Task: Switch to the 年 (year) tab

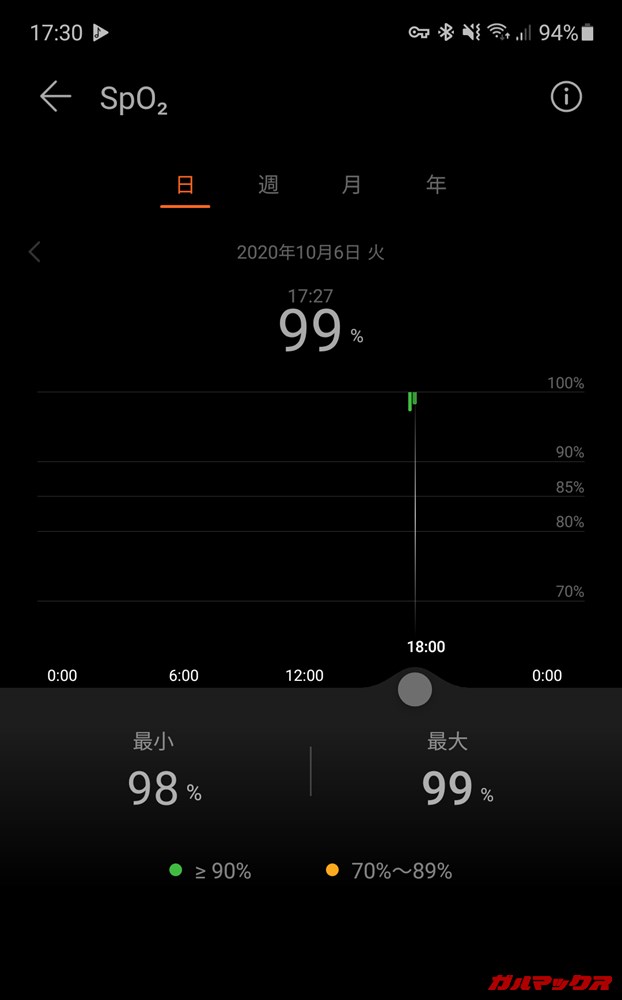Action: pyautogui.click(x=436, y=185)
